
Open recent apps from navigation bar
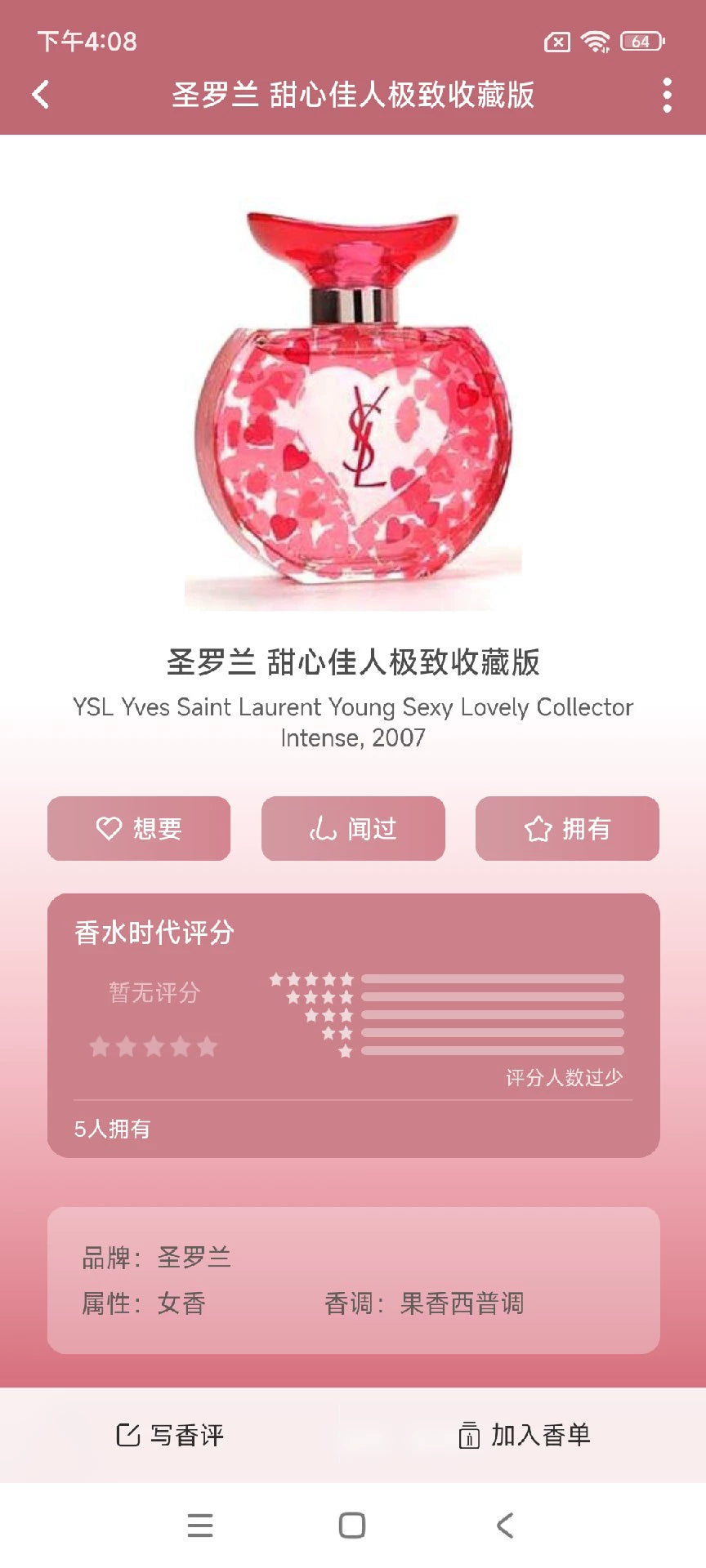pyautogui.click(x=200, y=1525)
